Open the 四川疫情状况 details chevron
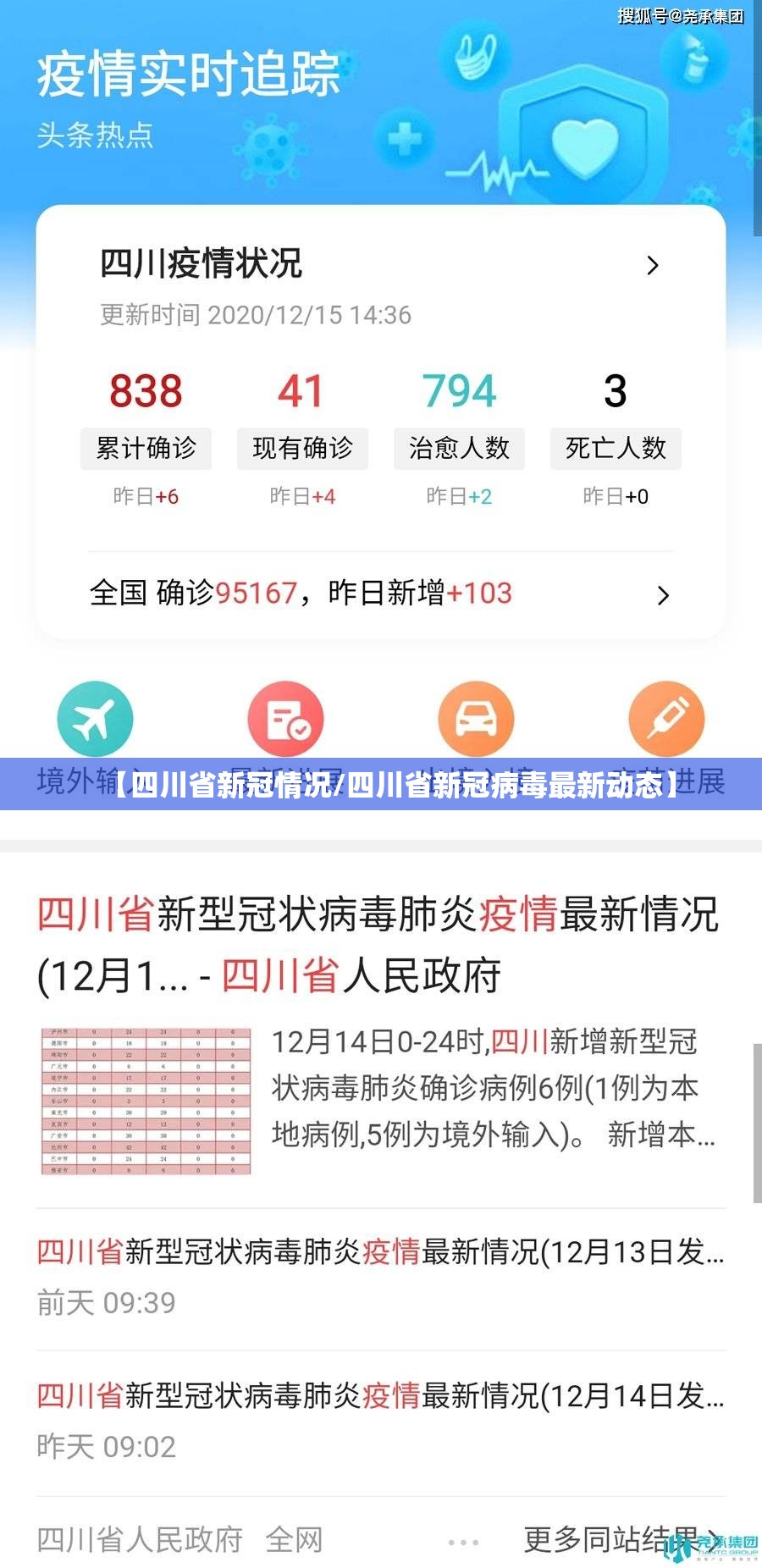The width and height of the screenshot is (762, 1568). click(652, 265)
